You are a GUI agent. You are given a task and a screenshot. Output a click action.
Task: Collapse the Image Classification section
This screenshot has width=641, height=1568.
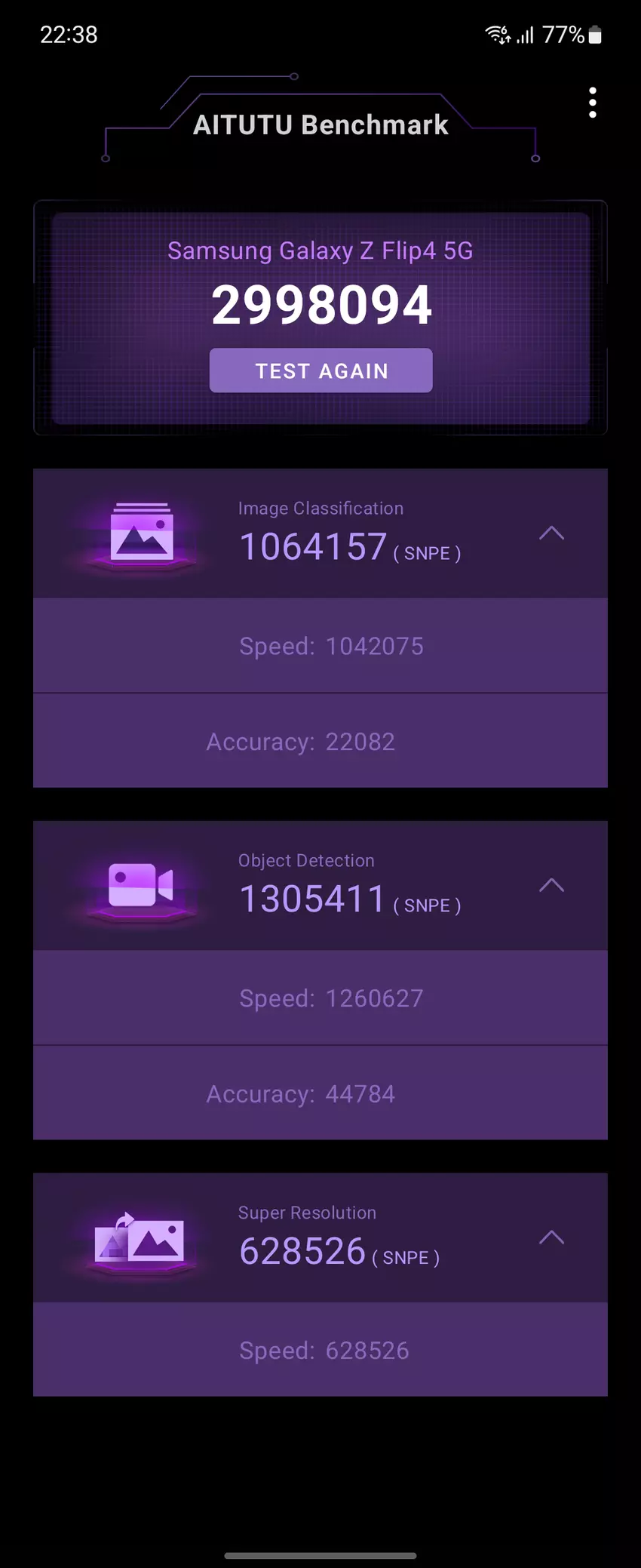[551, 533]
